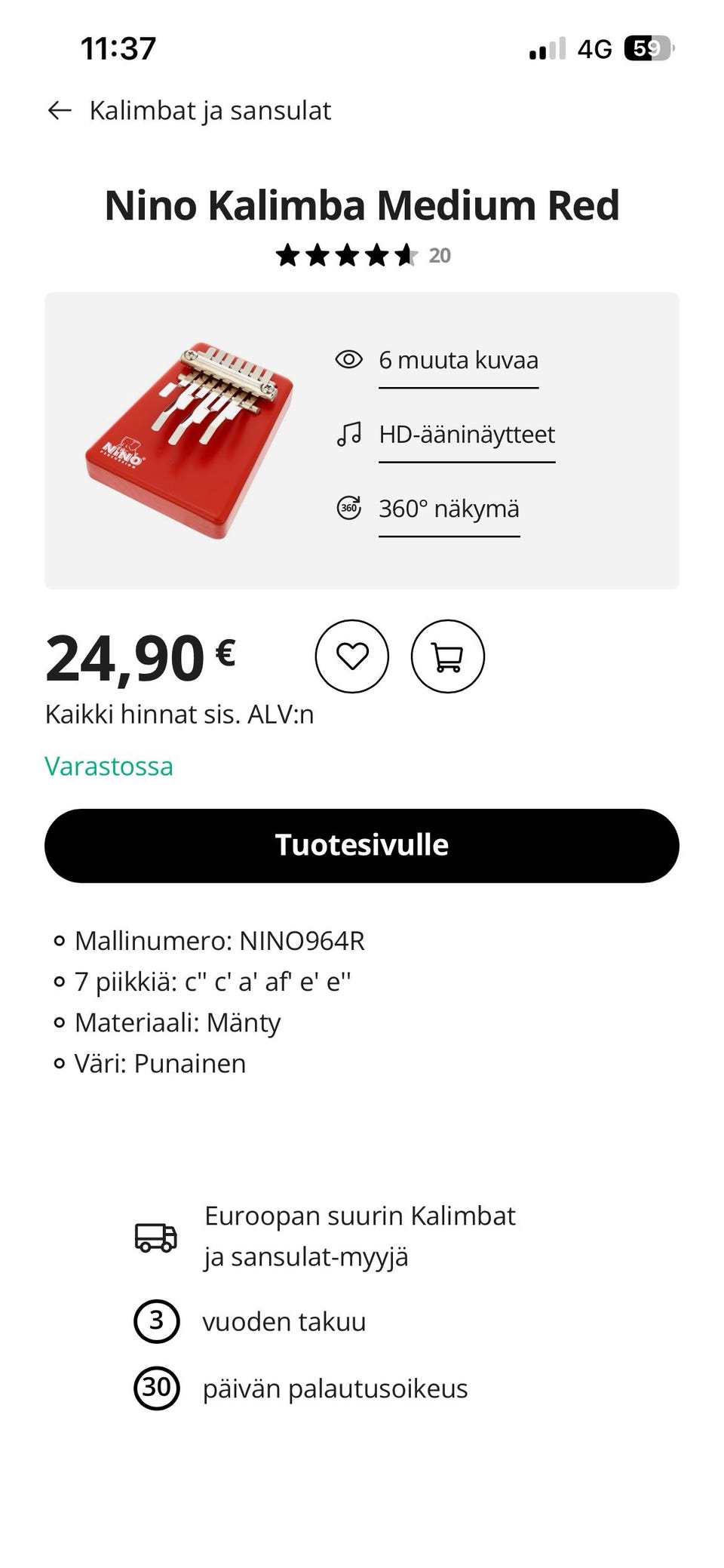This screenshot has height=1568, width=724.
Task: Open the shopping cart icon
Action: (446, 656)
